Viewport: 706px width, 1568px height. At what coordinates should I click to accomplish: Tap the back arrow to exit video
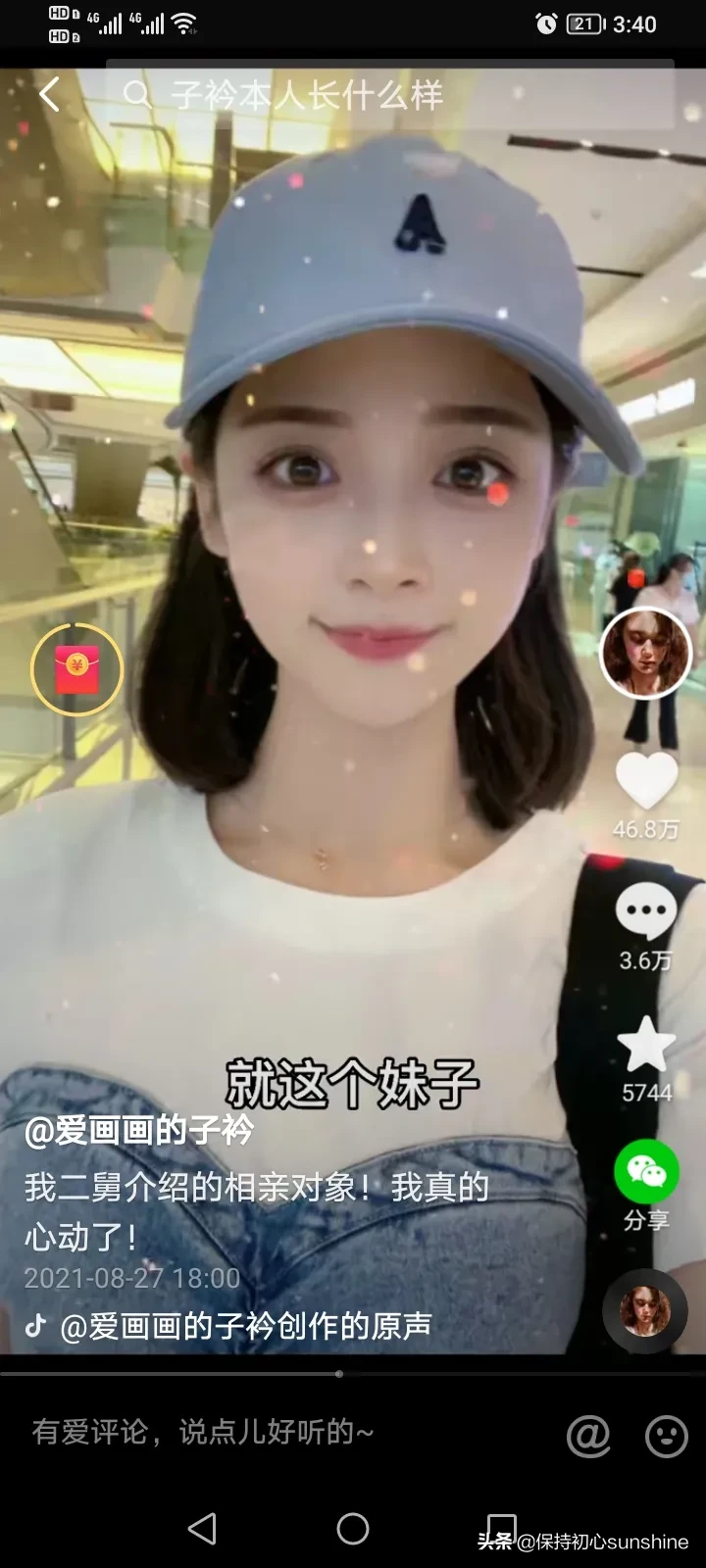tap(49, 95)
